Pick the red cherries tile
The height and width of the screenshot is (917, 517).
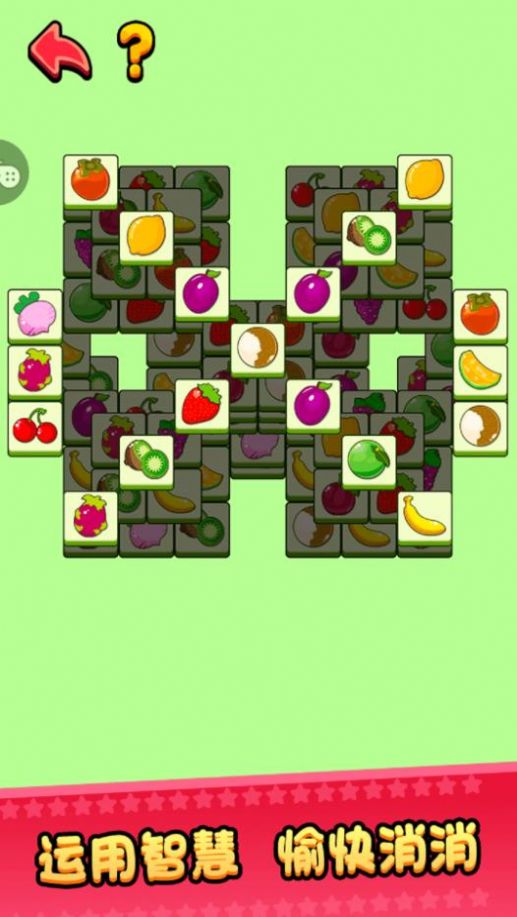[35, 428]
